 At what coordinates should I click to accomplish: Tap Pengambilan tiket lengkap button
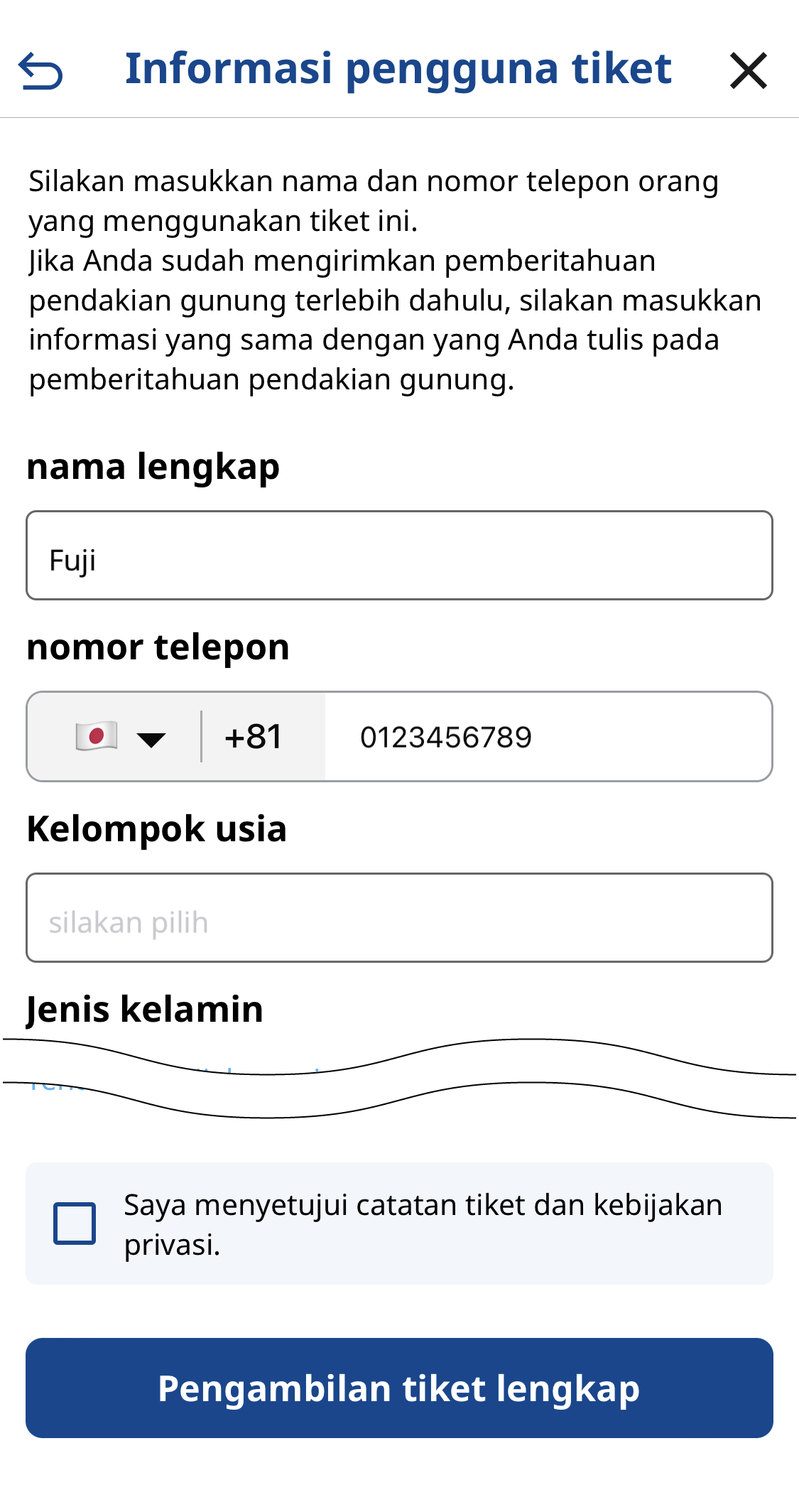coord(399,1388)
